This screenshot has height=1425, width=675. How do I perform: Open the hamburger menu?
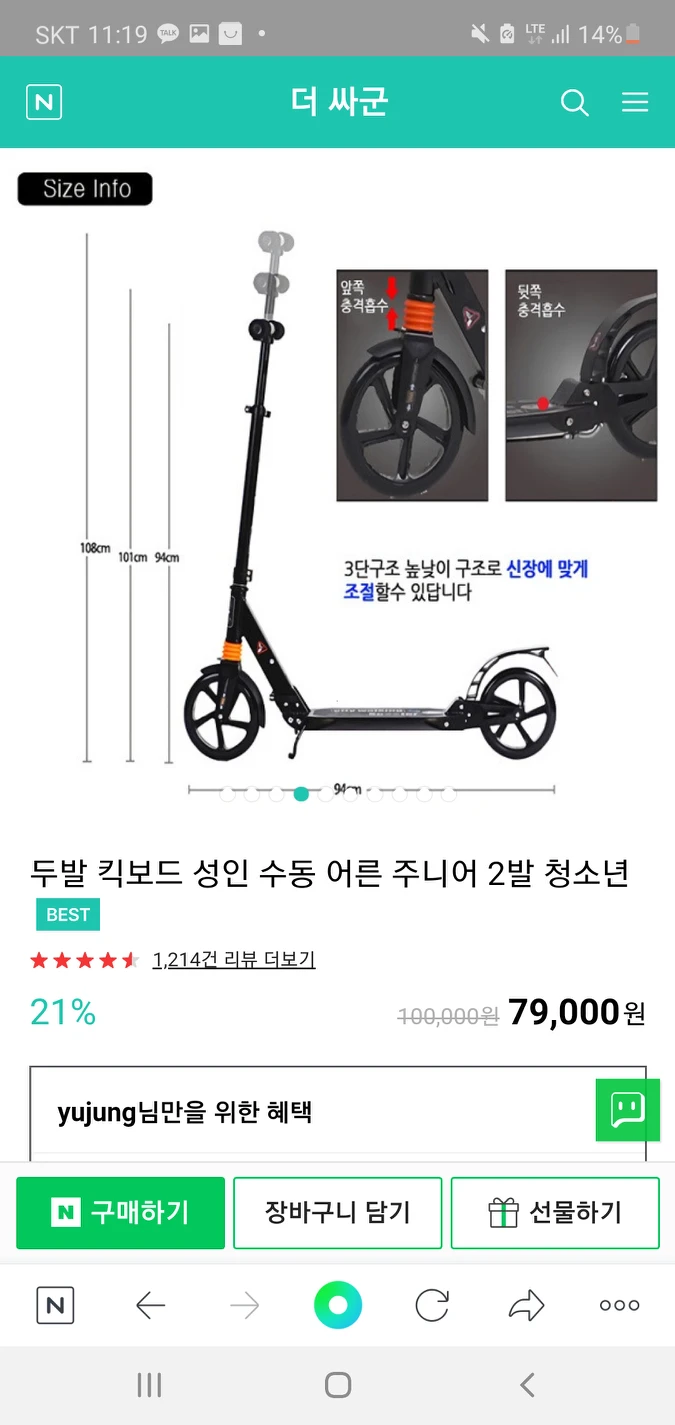635,102
